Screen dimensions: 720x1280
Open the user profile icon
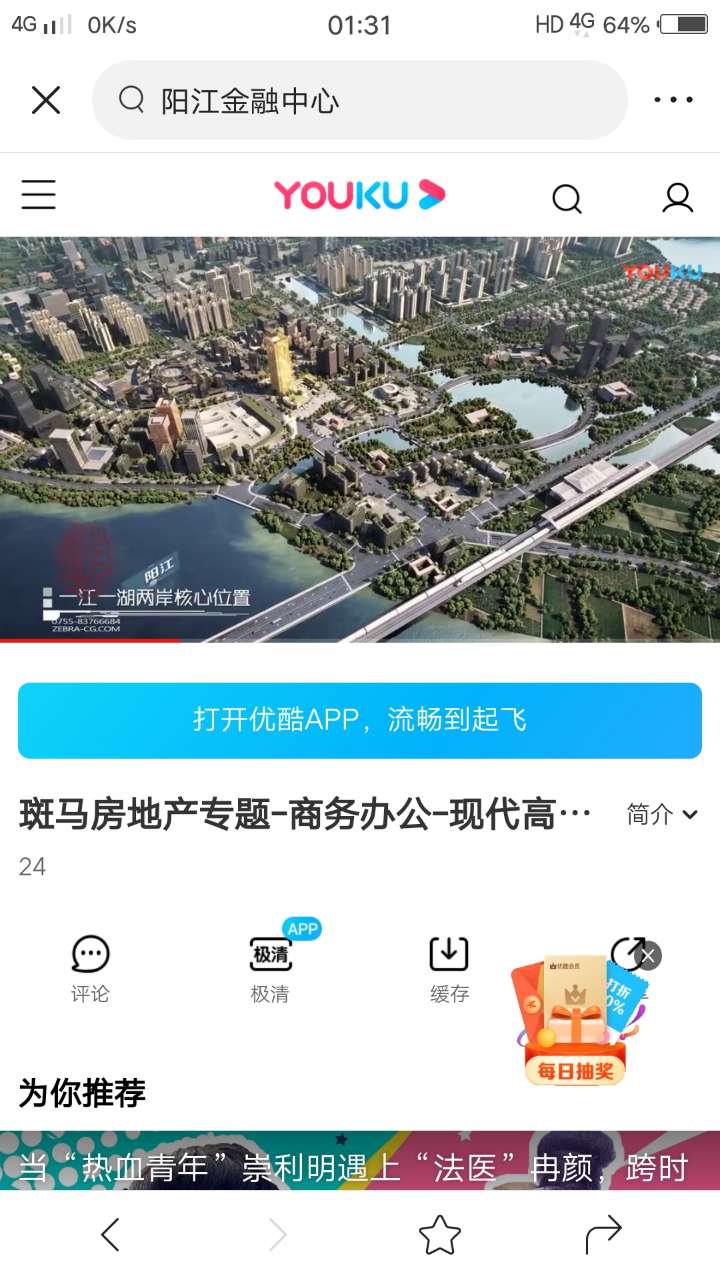(678, 198)
